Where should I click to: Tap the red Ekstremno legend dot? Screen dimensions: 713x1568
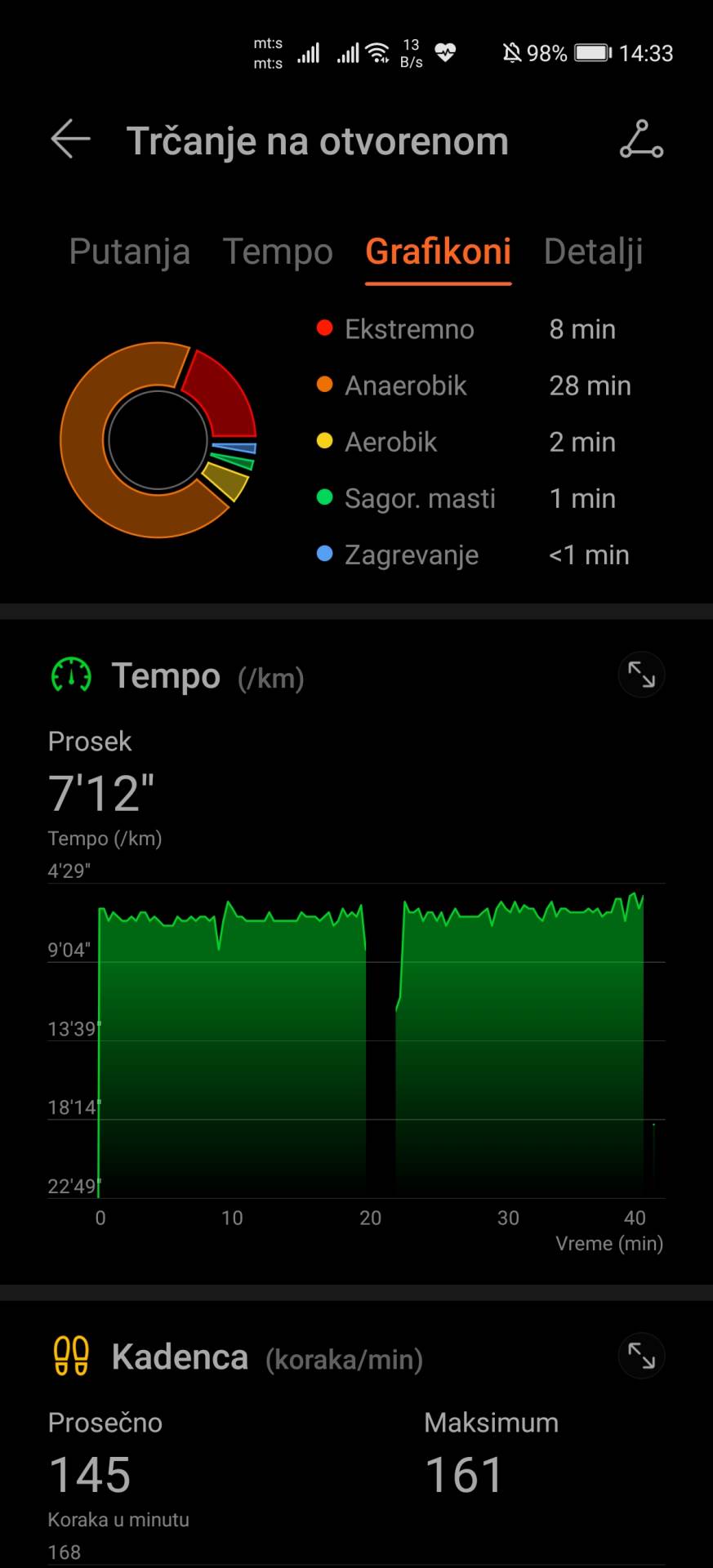tap(324, 328)
